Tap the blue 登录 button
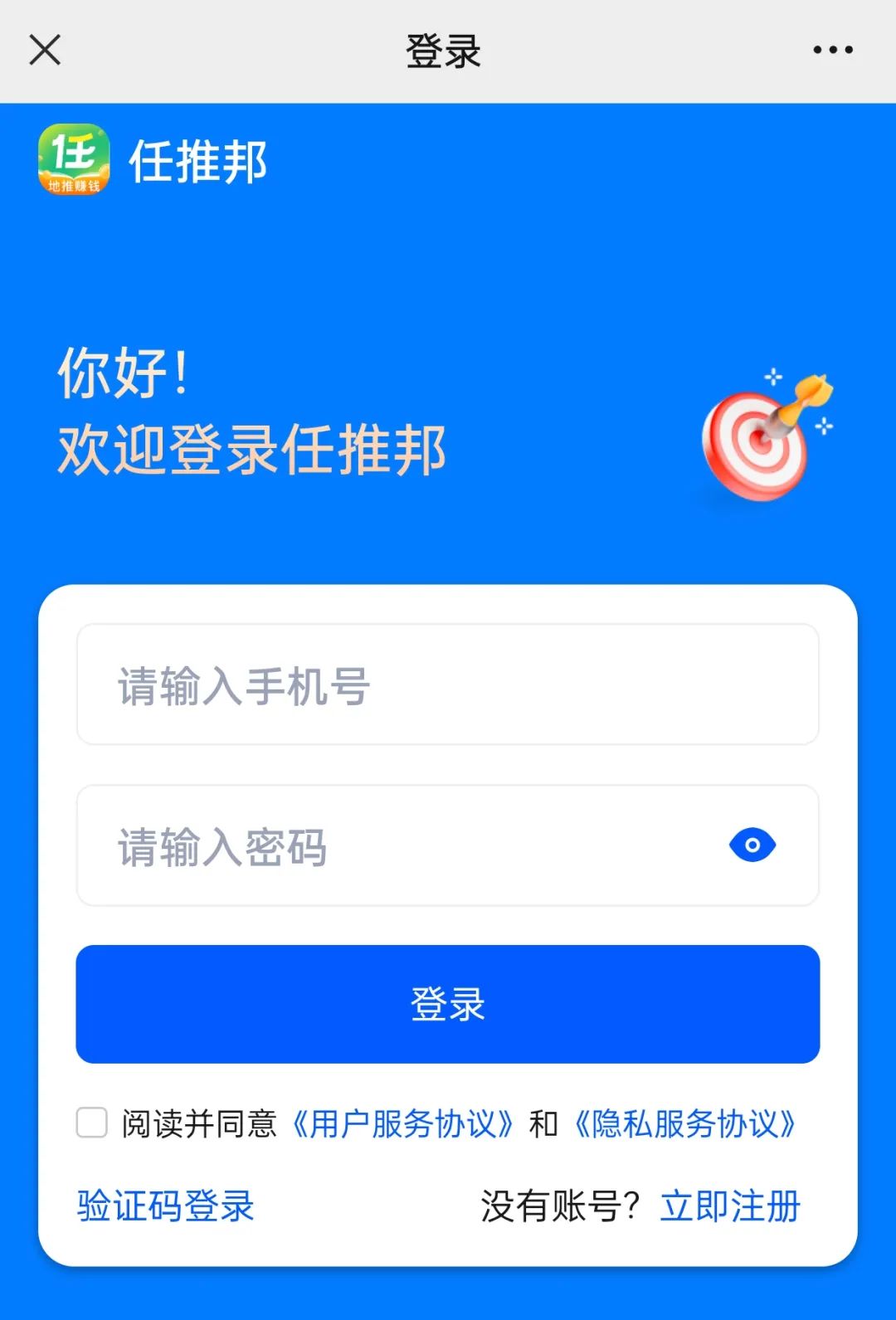The width and height of the screenshot is (896, 1320). pos(448,1004)
